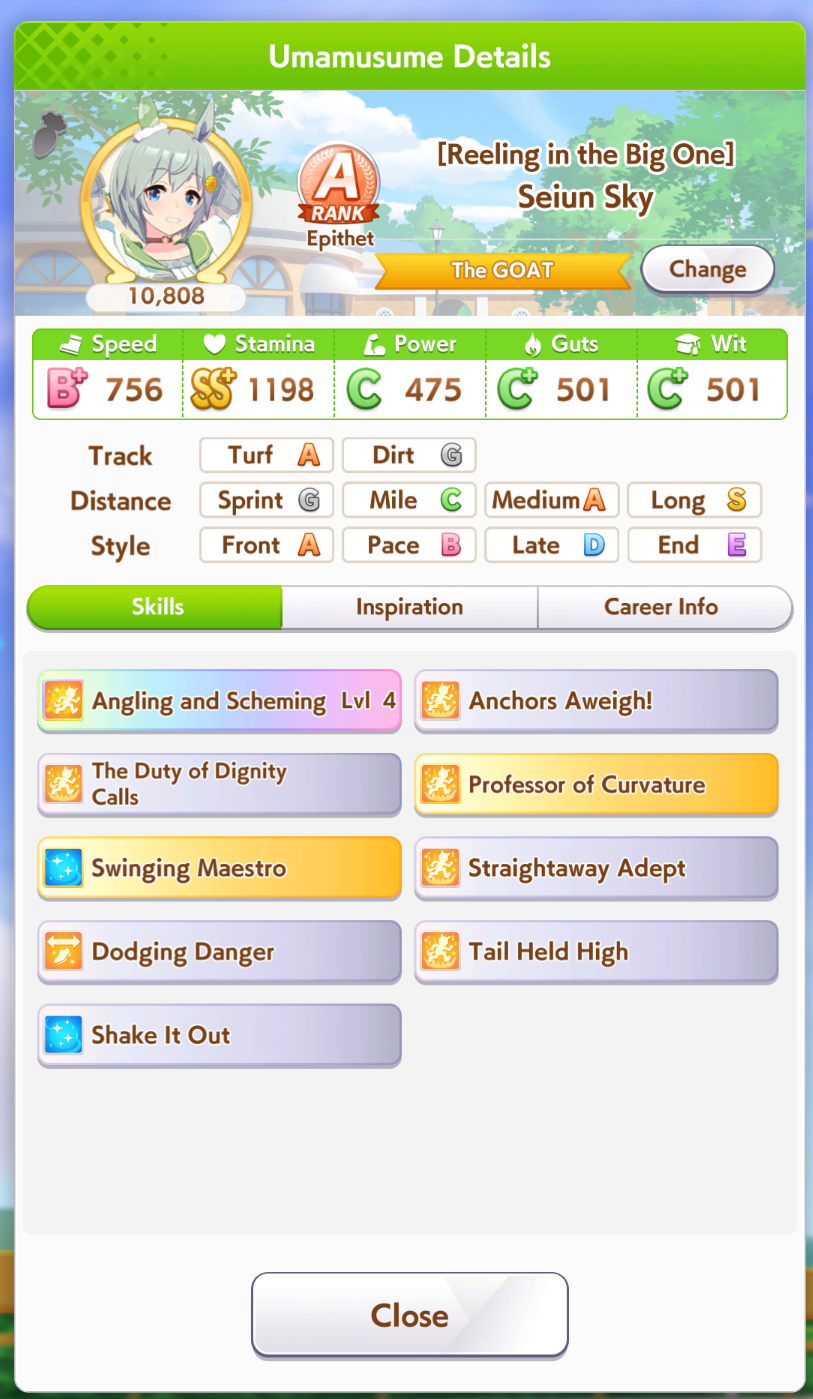View Professor of Curvature skill info

(596, 784)
